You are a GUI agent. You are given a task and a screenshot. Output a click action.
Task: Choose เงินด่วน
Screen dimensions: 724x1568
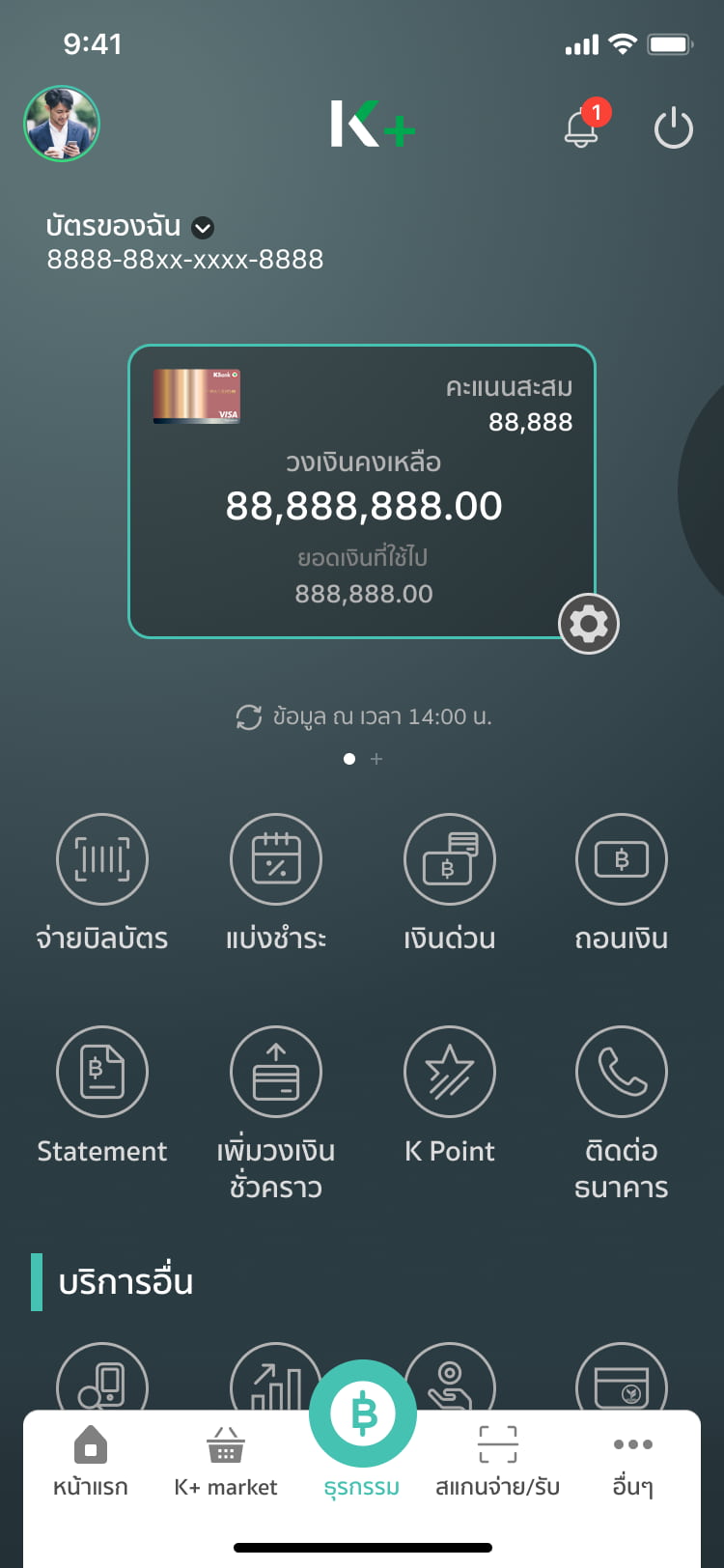click(x=449, y=859)
